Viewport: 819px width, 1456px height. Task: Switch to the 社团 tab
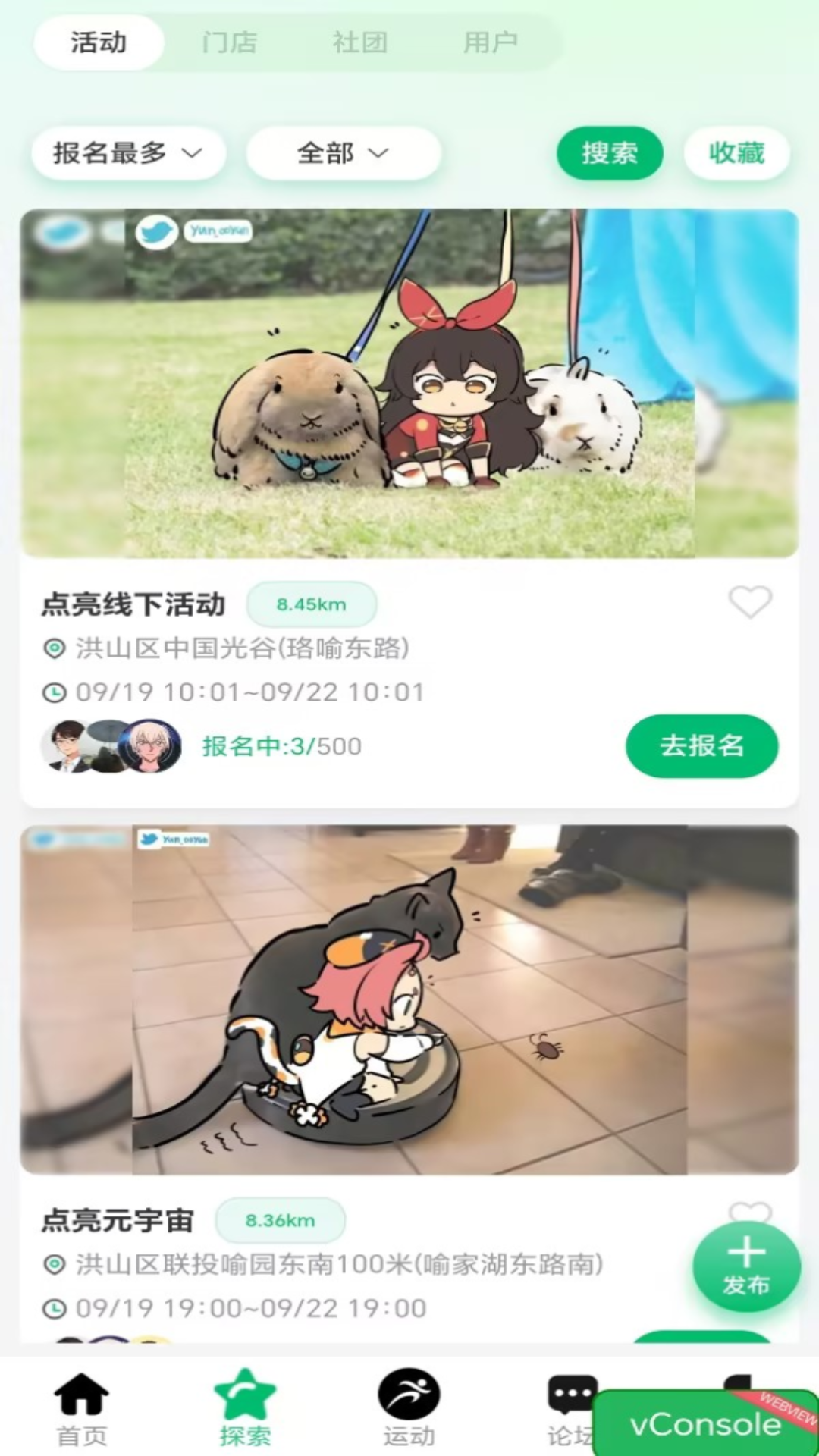pos(360,42)
